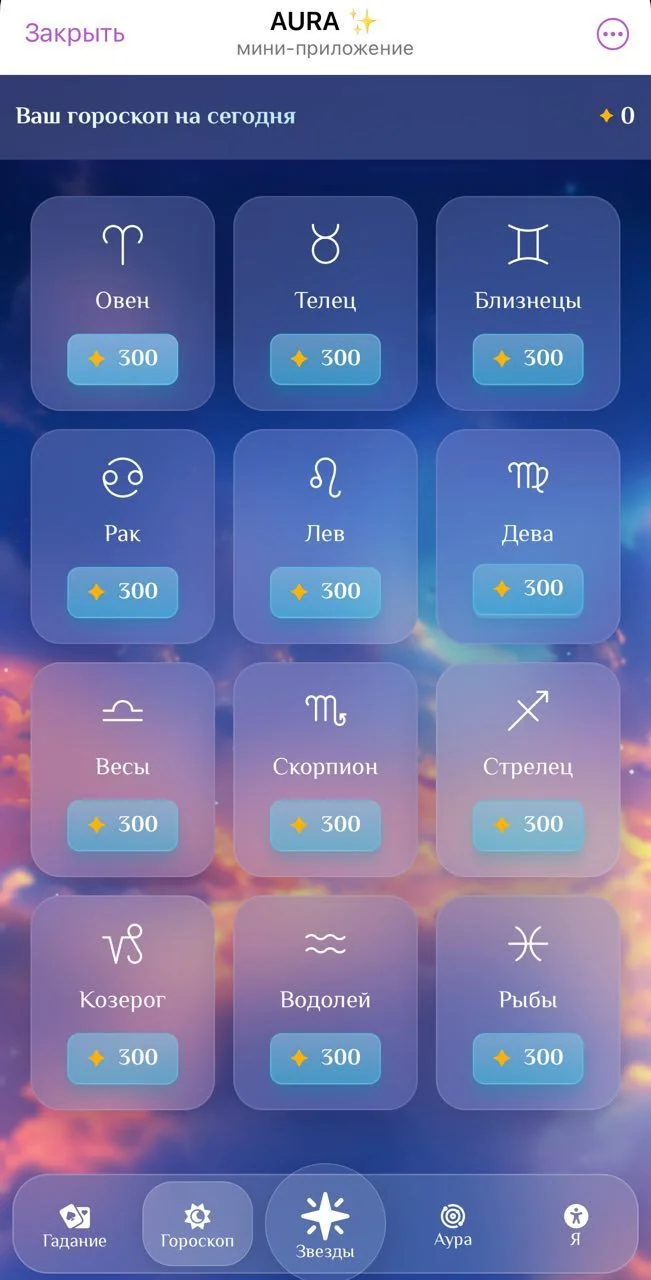Switch to the Аура tab

pyautogui.click(x=453, y=1225)
